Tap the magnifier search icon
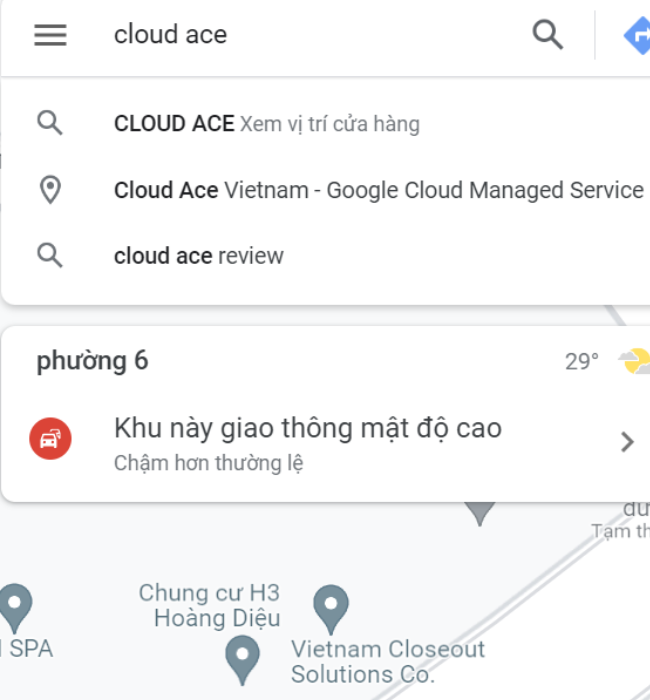Screen dimensions: 650x700 (x=547, y=35)
